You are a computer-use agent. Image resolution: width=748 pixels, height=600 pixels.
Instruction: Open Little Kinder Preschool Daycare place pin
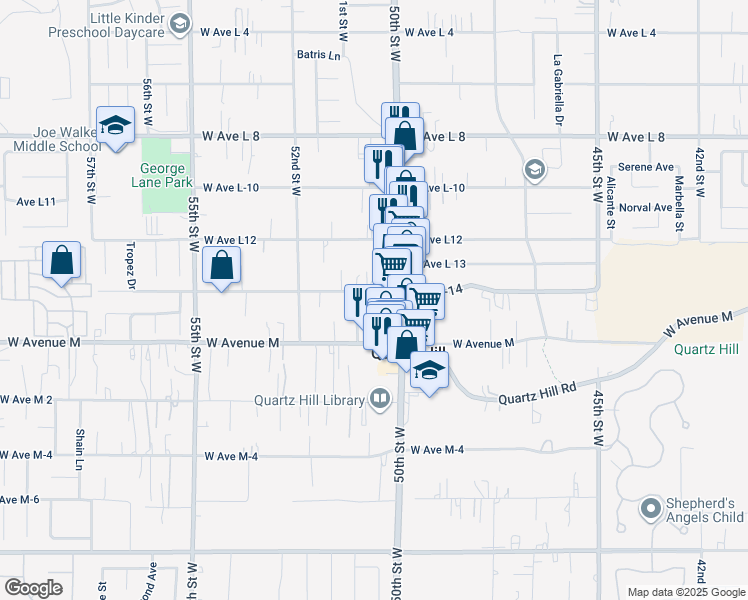click(x=180, y=25)
